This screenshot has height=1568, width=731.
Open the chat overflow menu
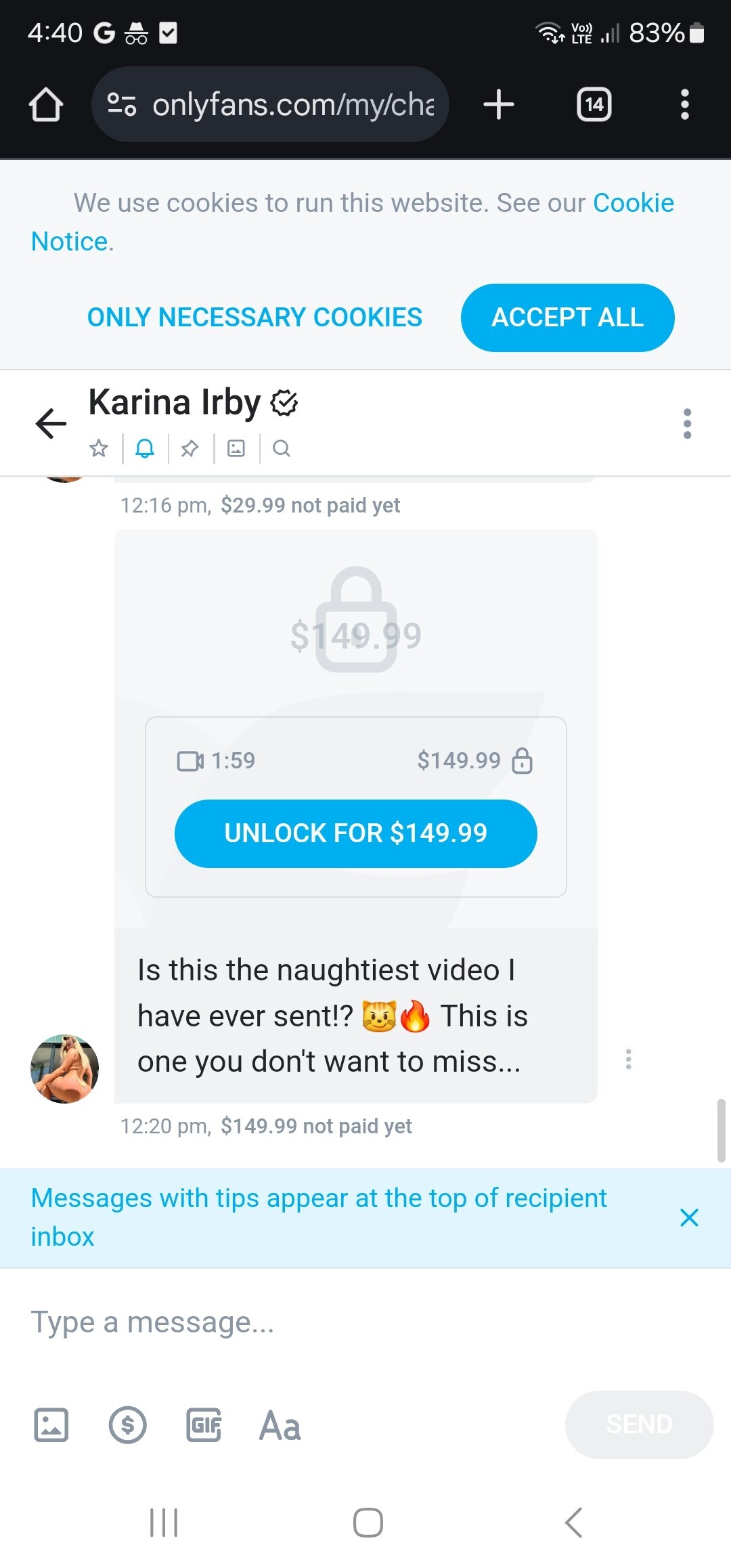(x=687, y=424)
